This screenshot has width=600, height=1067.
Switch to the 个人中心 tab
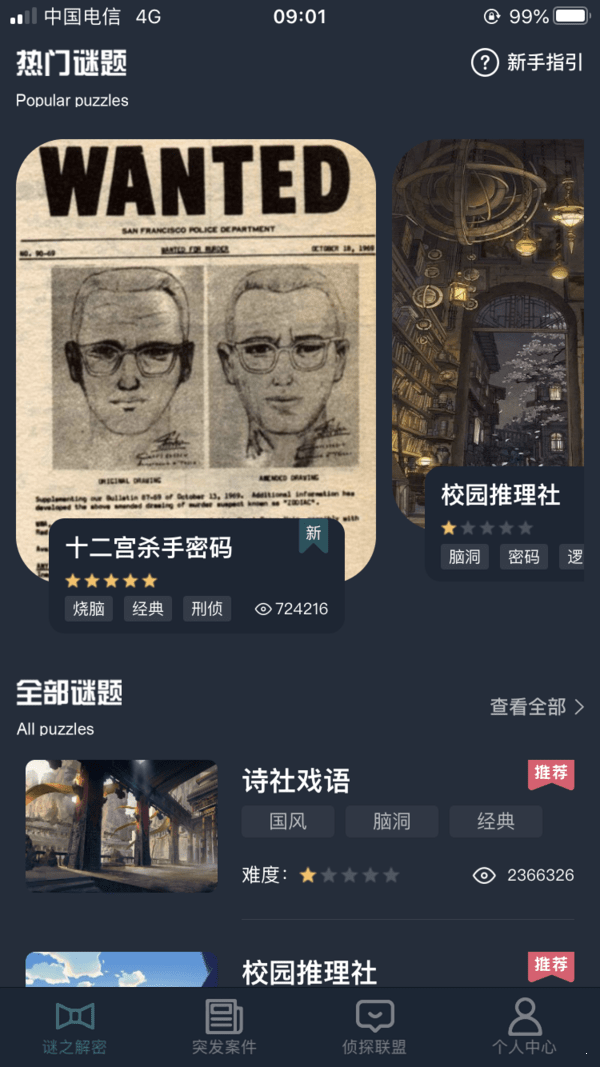[524, 1028]
